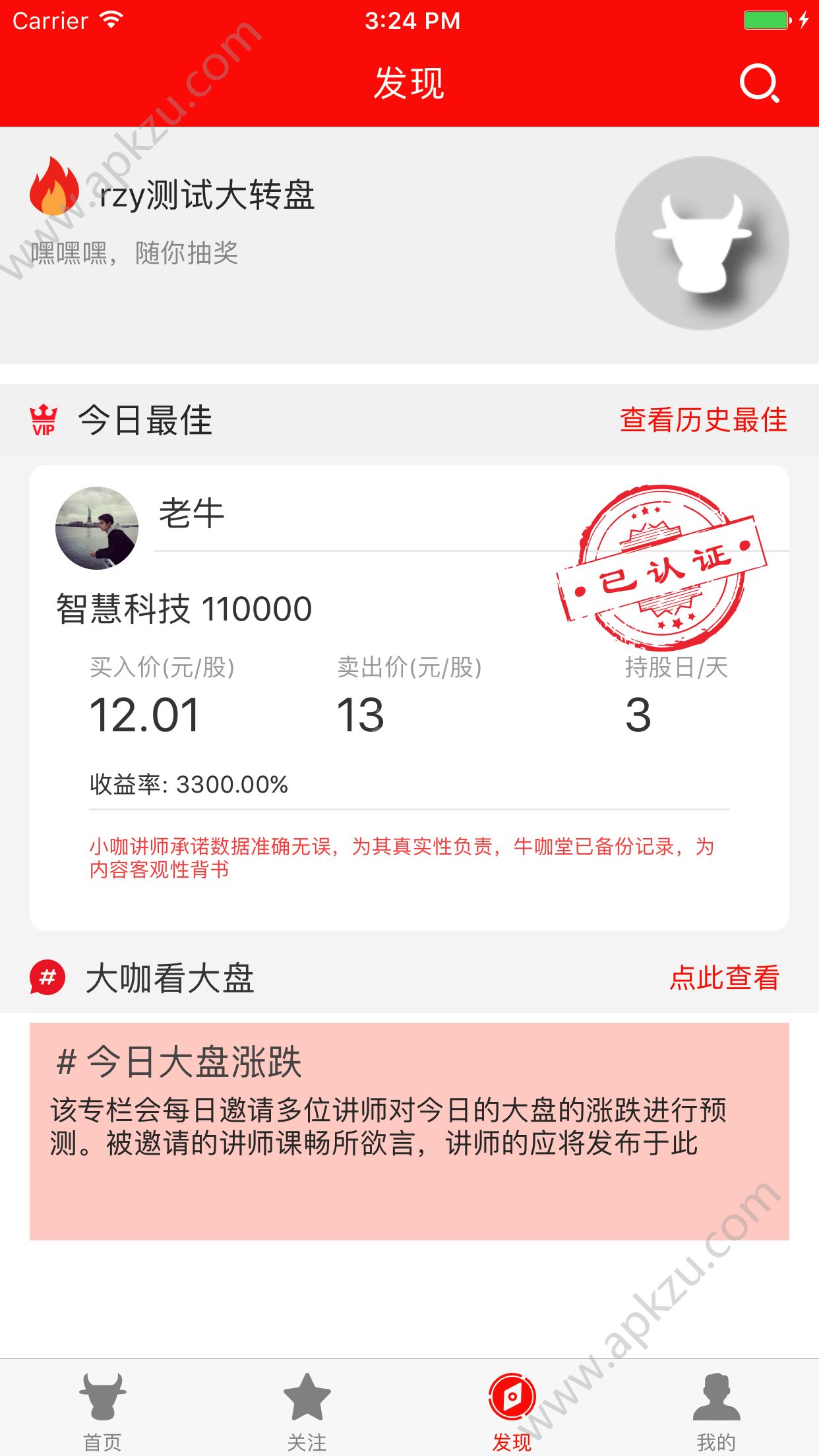Open search from the top bar
The image size is (819, 1456).
click(760, 84)
